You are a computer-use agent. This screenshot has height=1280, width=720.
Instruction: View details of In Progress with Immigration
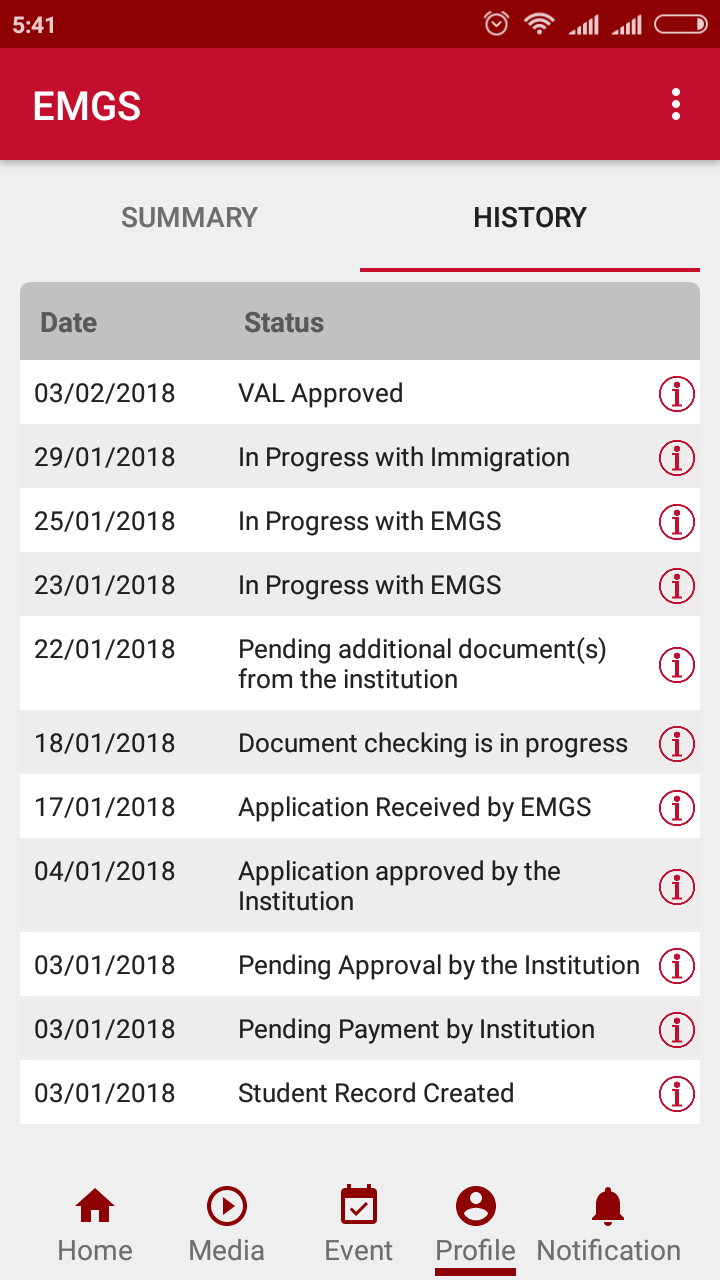coord(677,458)
